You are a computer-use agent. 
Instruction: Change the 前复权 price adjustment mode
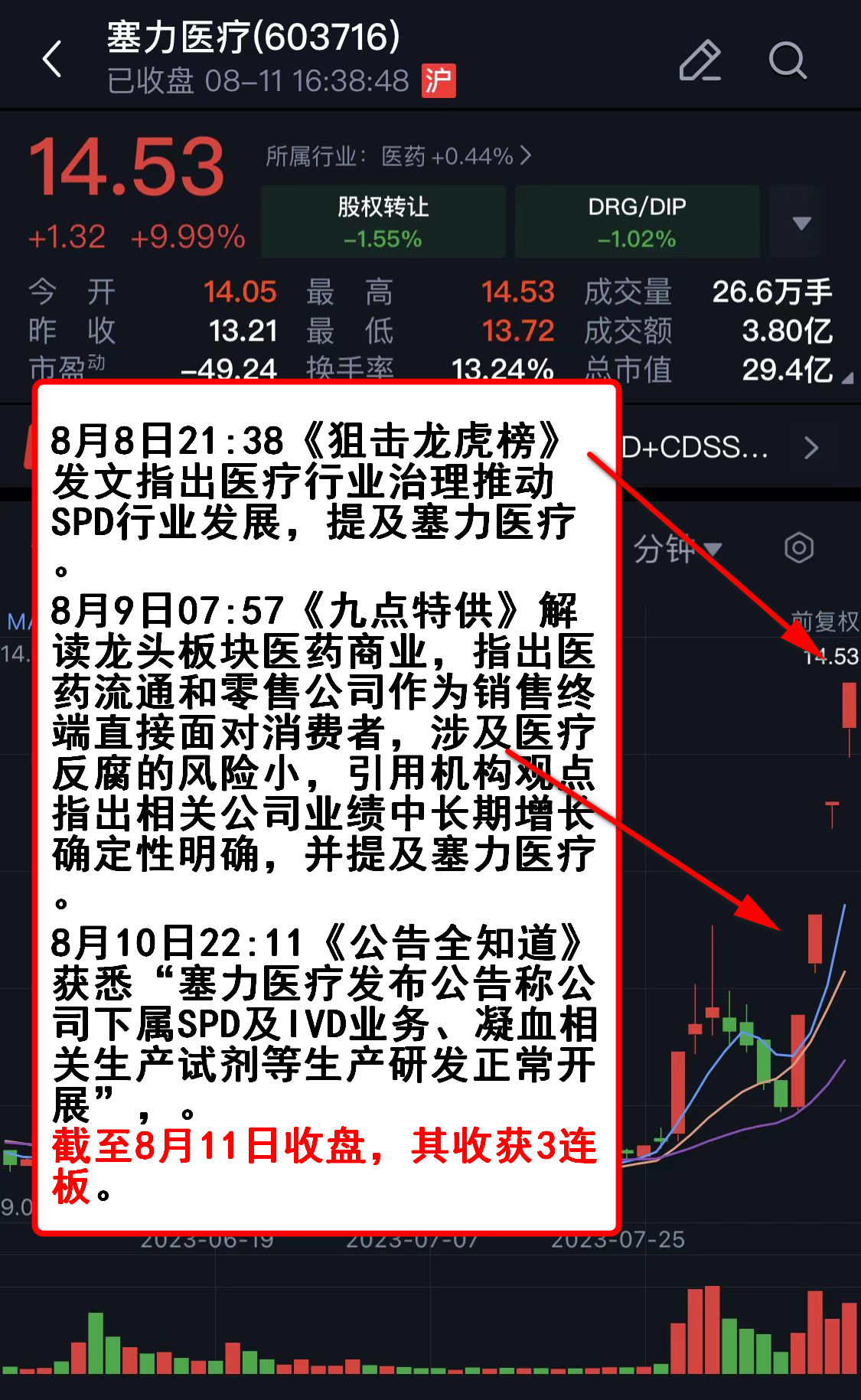pyautogui.click(x=825, y=621)
